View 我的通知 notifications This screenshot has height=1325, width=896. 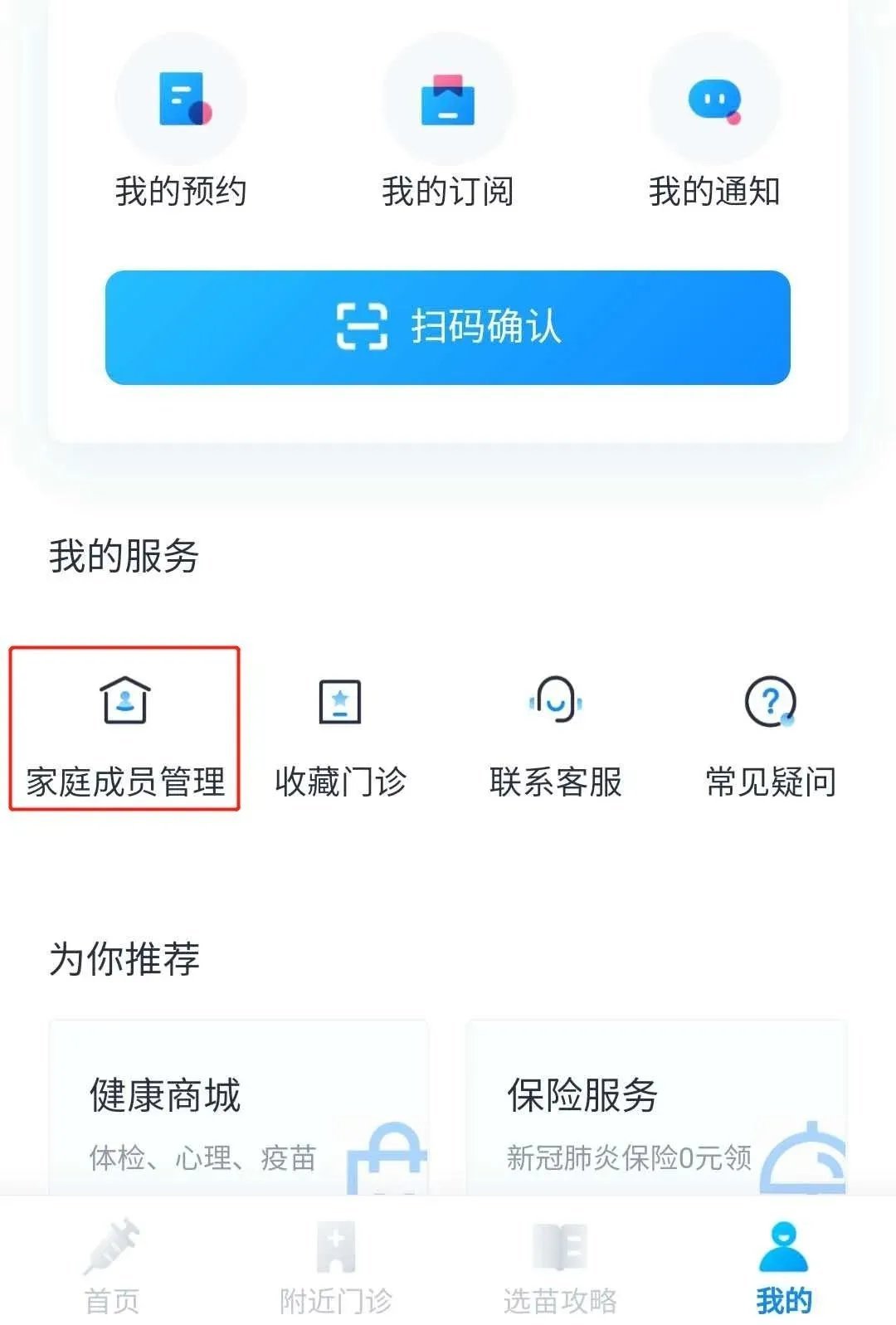tap(714, 124)
